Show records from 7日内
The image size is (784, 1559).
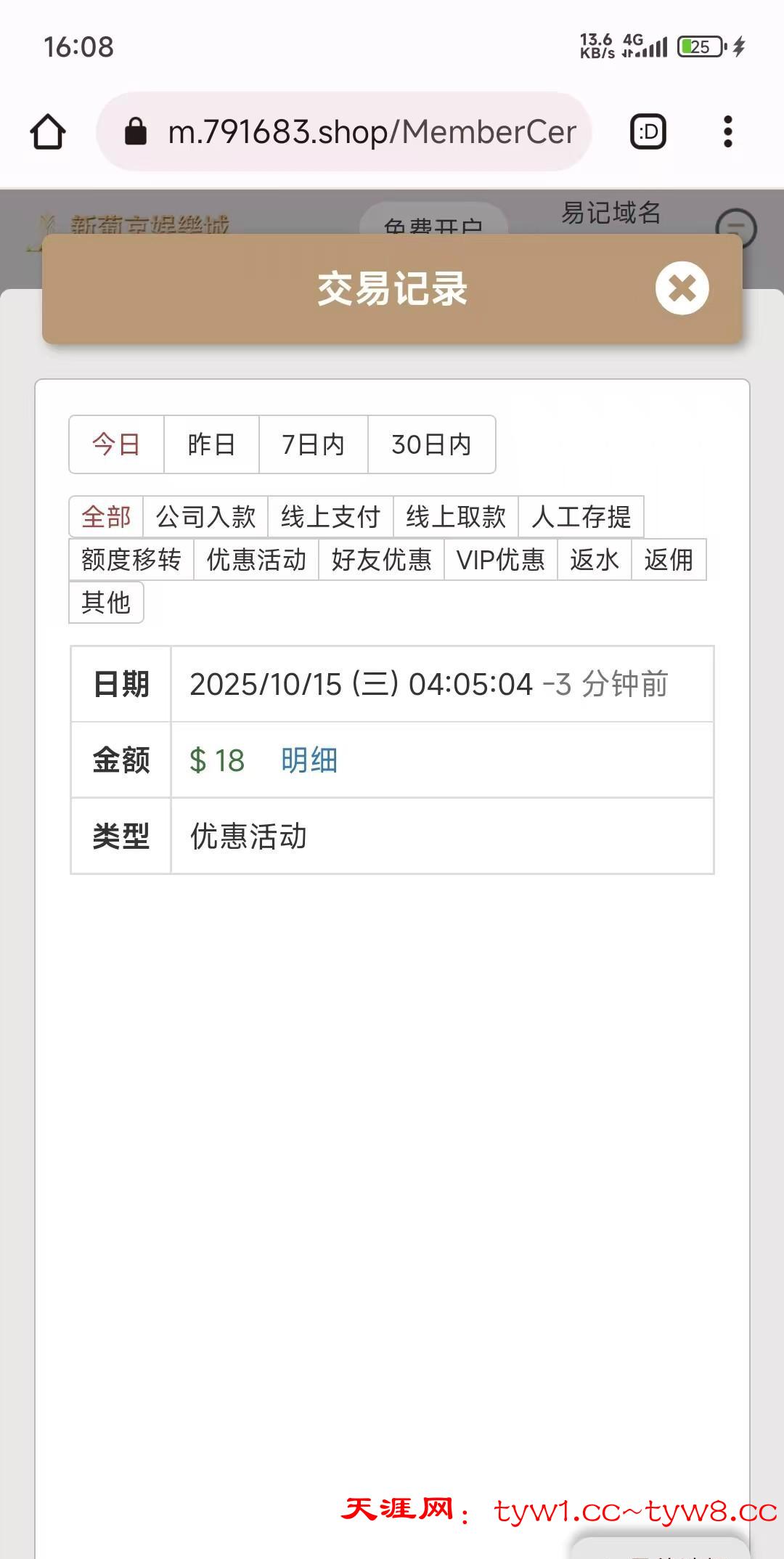[x=313, y=444]
